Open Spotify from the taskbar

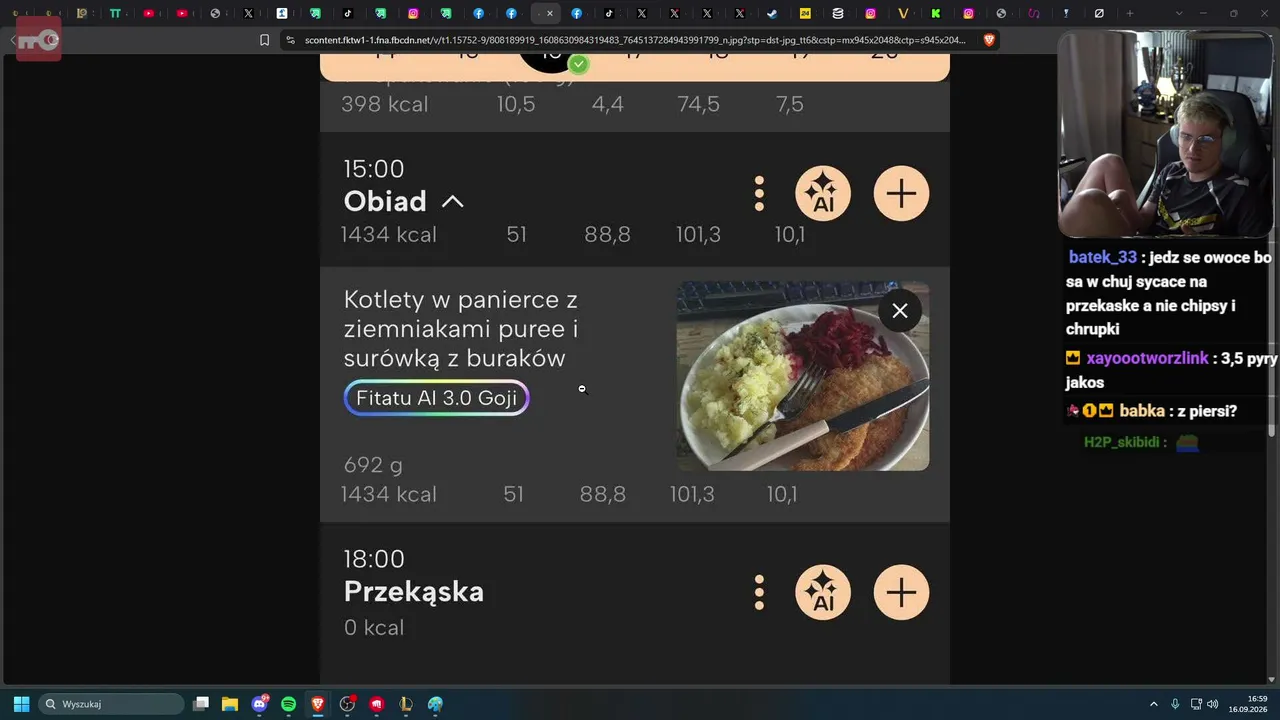[289, 704]
